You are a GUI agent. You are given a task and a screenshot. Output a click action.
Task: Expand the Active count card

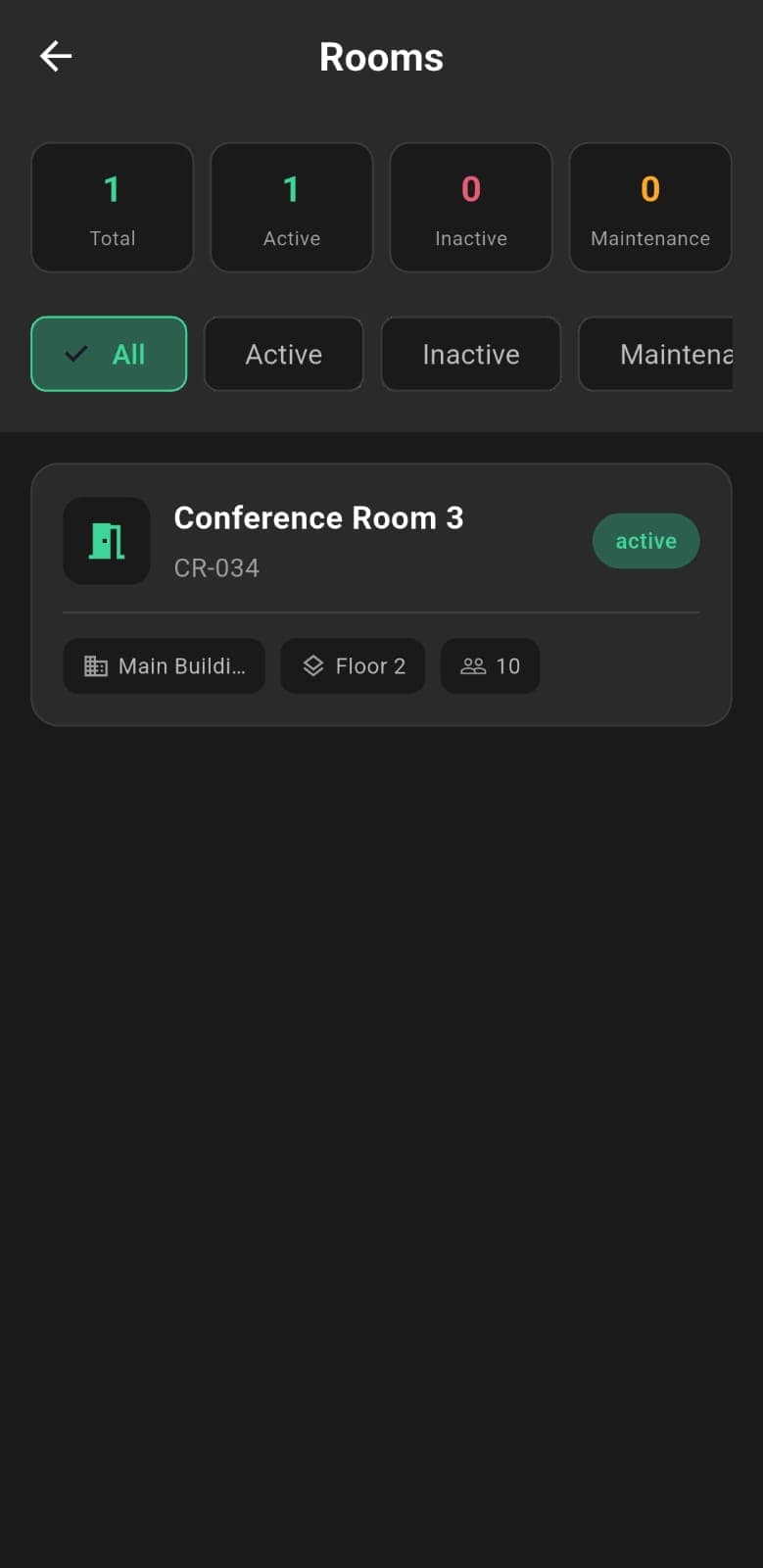click(x=291, y=207)
